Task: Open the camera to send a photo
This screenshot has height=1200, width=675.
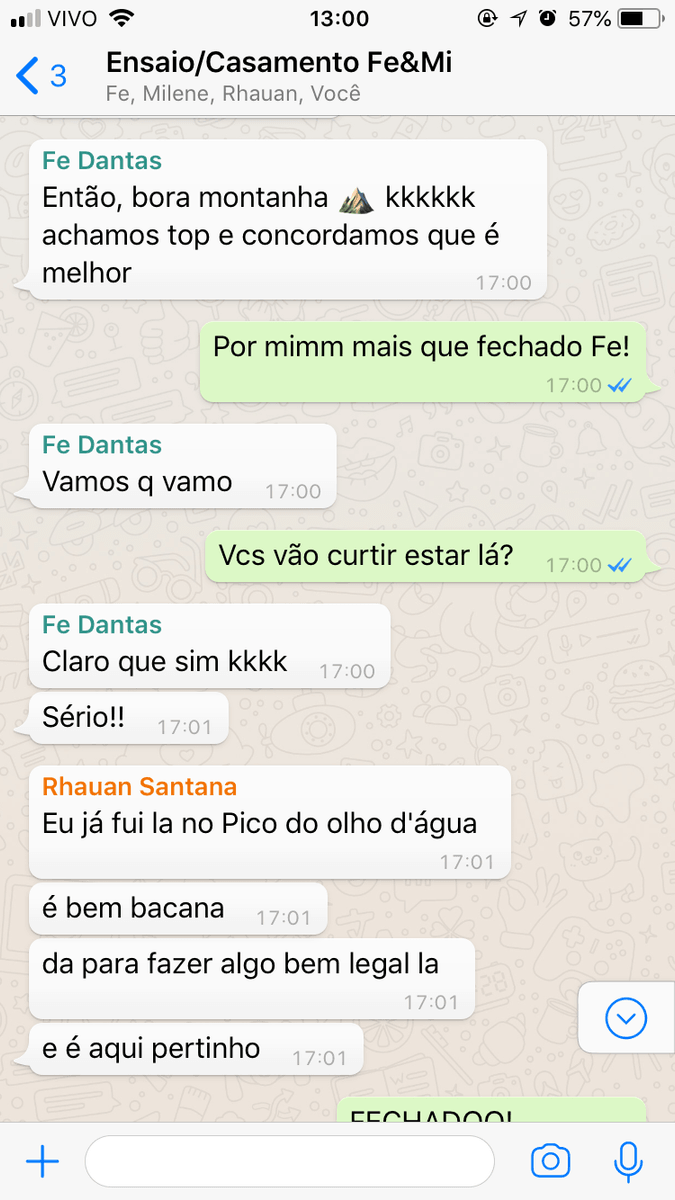Action: (x=550, y=1161)
